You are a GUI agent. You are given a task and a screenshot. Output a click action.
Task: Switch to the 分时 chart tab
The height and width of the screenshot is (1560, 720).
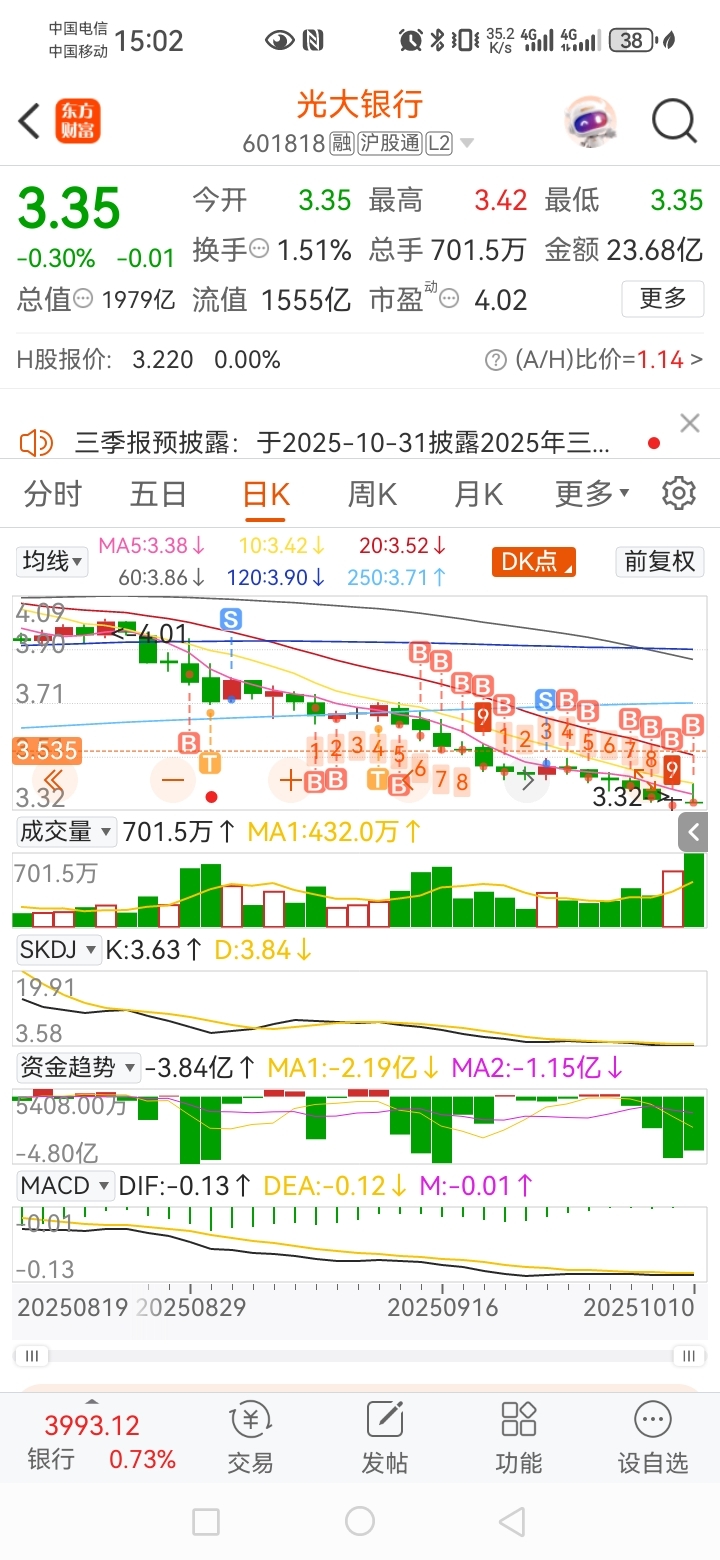pyautogui.click(x=53, y=494)
